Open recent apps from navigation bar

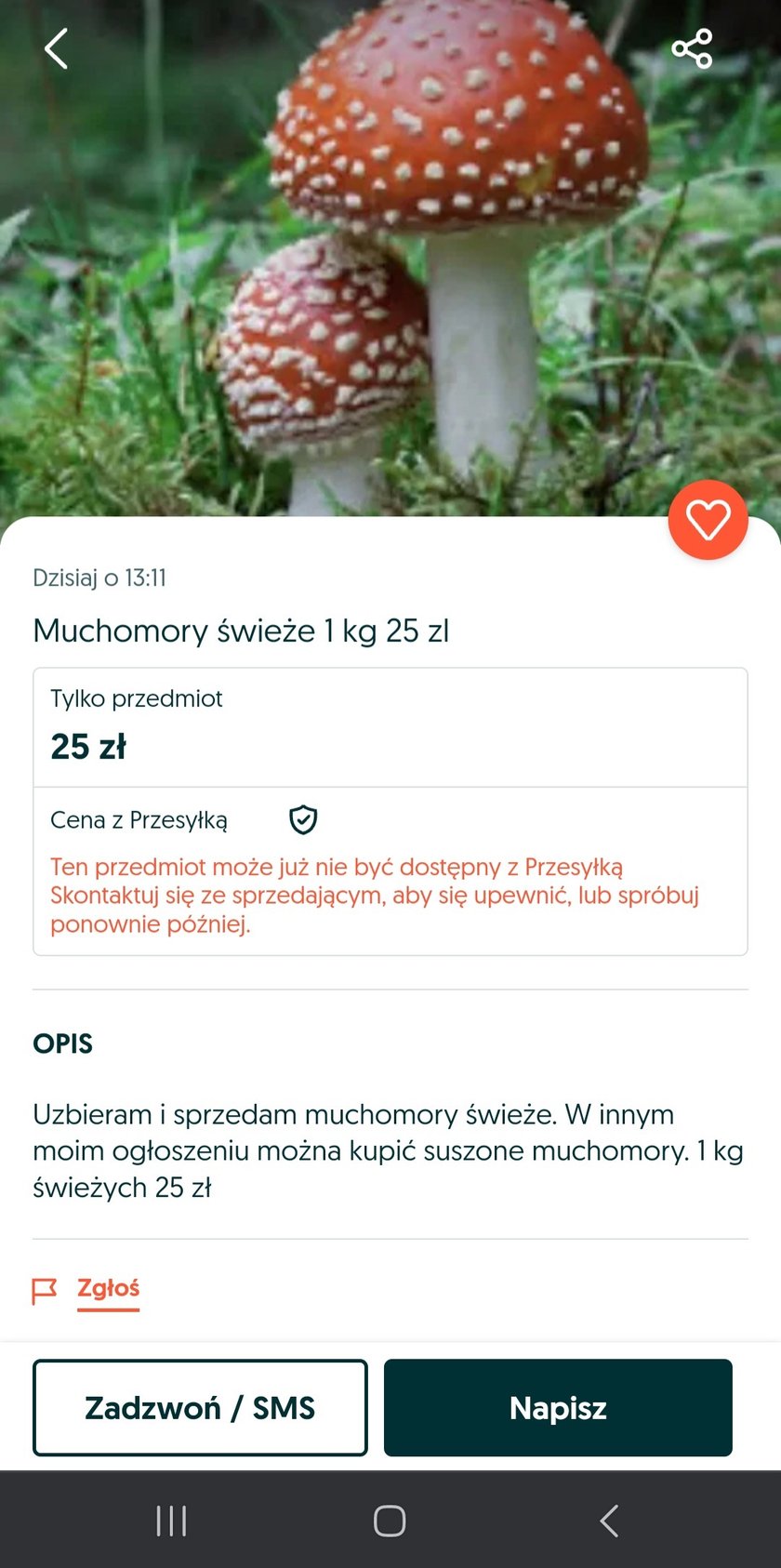pyautogui.click(x=172, y=1521)
